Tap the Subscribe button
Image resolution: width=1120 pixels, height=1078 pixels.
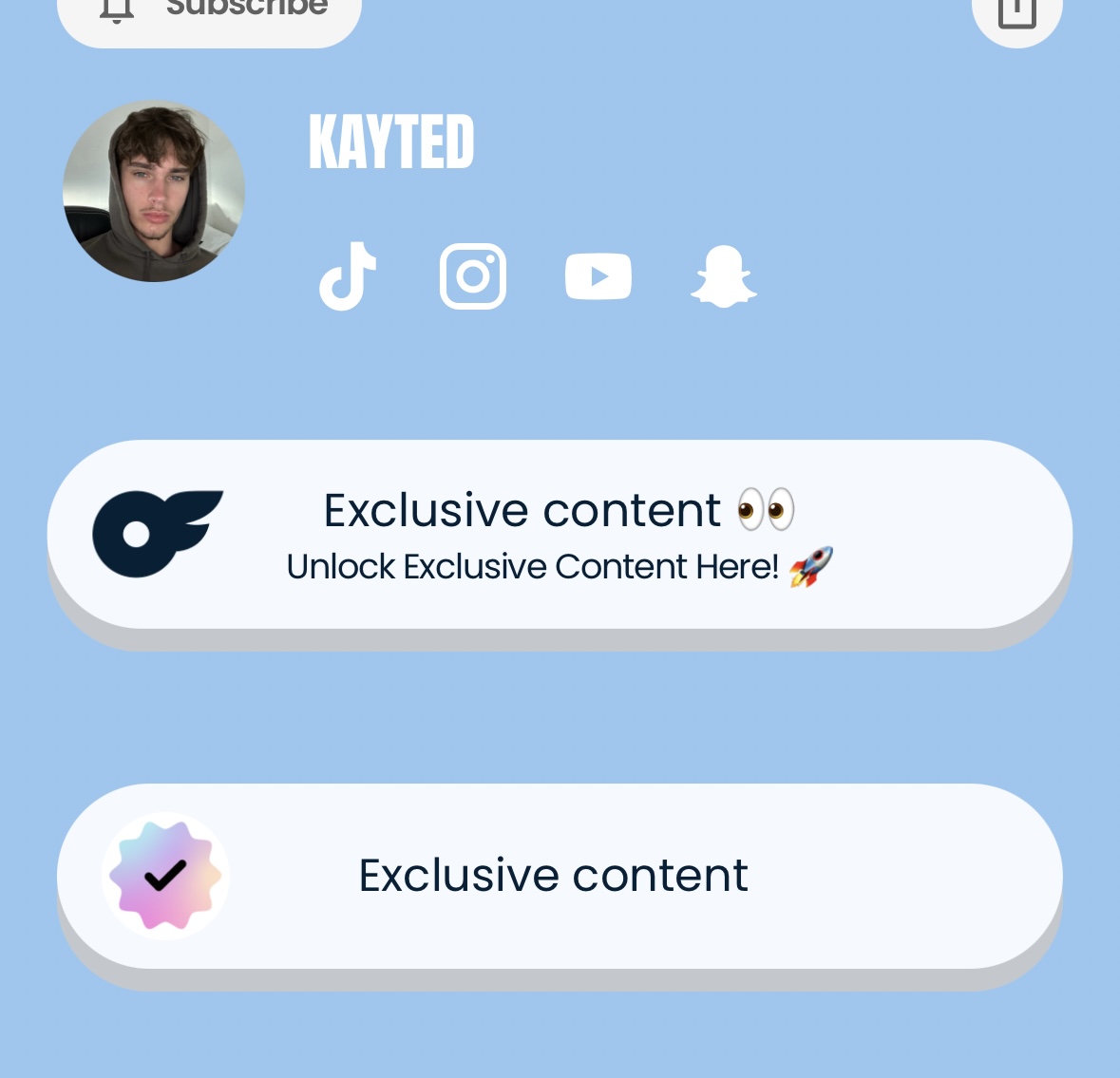pyautogui.click(x=209, y=14)
